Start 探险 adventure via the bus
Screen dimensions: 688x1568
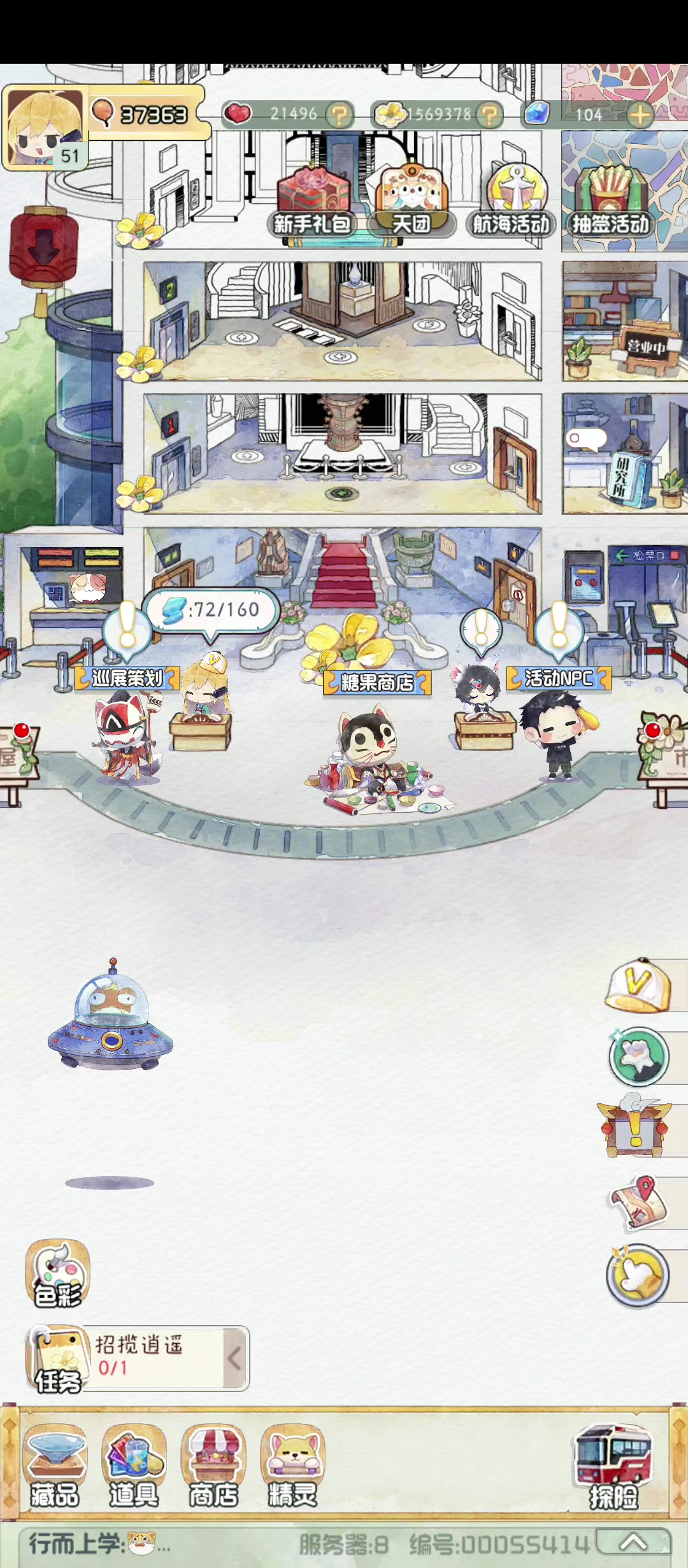point(613,1467)
